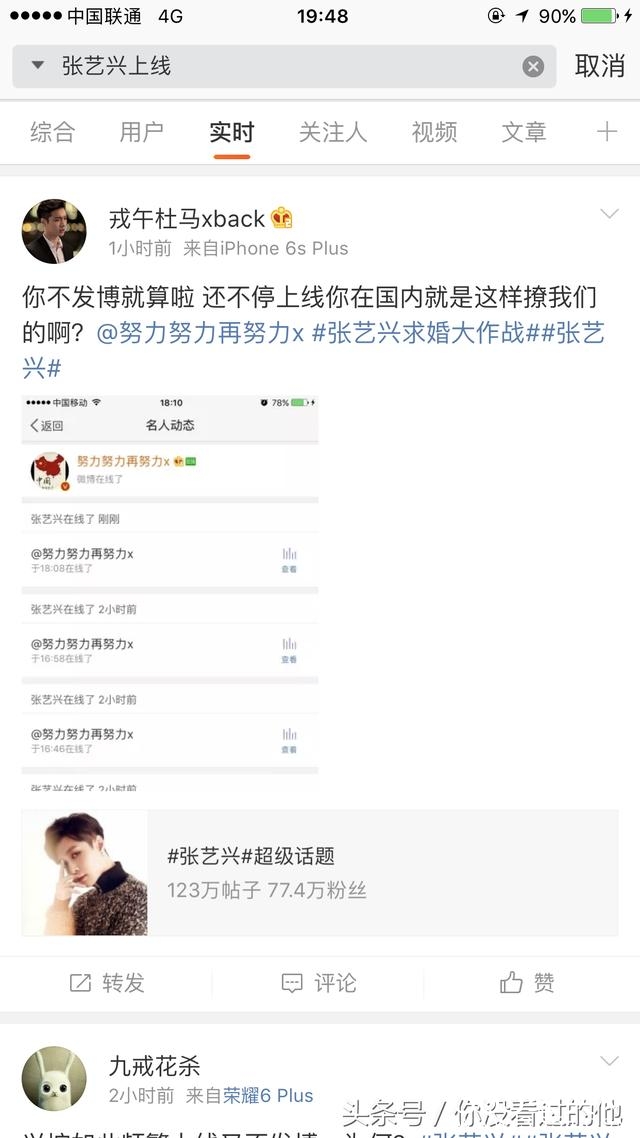
Task: Add more tabs with the plus icon
Action: [607, 132]
